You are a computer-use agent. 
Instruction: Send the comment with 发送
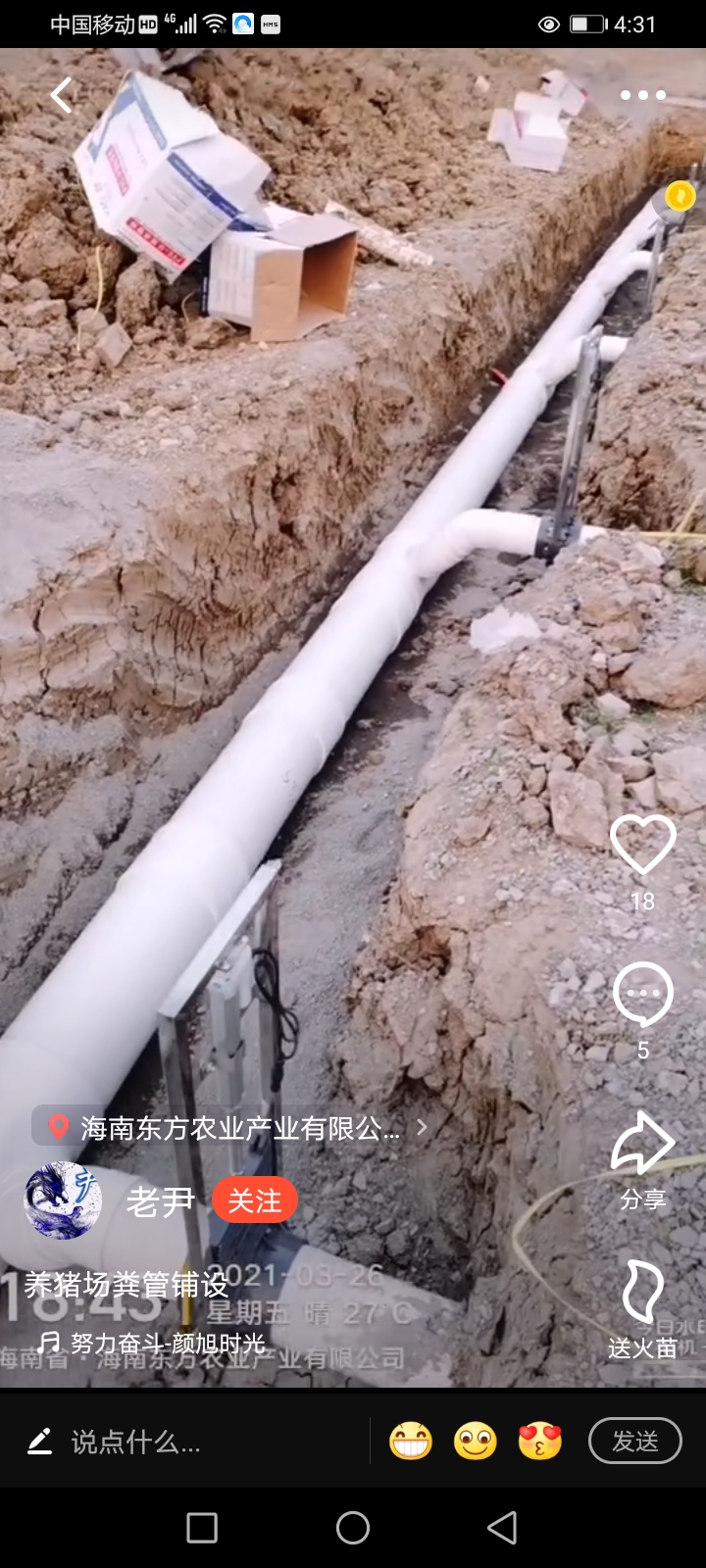point(634,1442)
